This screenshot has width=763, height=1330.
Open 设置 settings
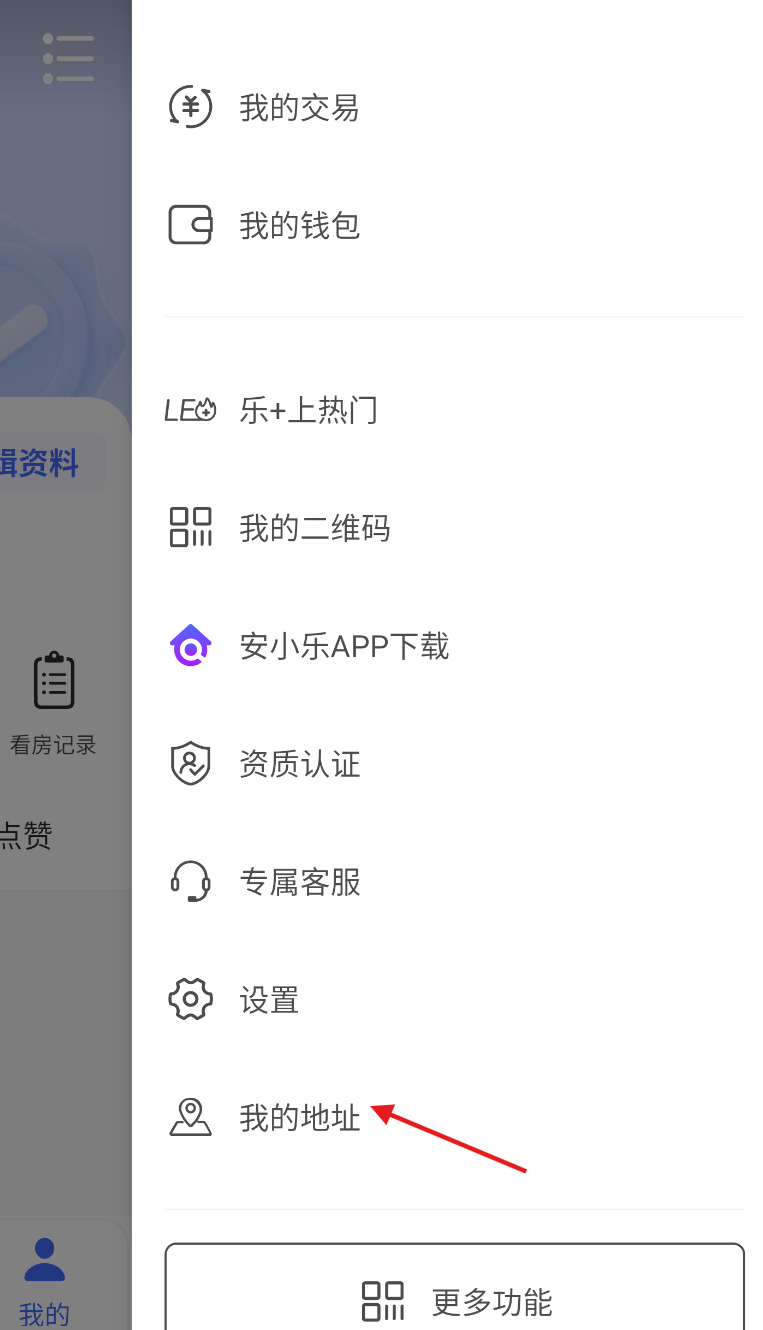268,1000
